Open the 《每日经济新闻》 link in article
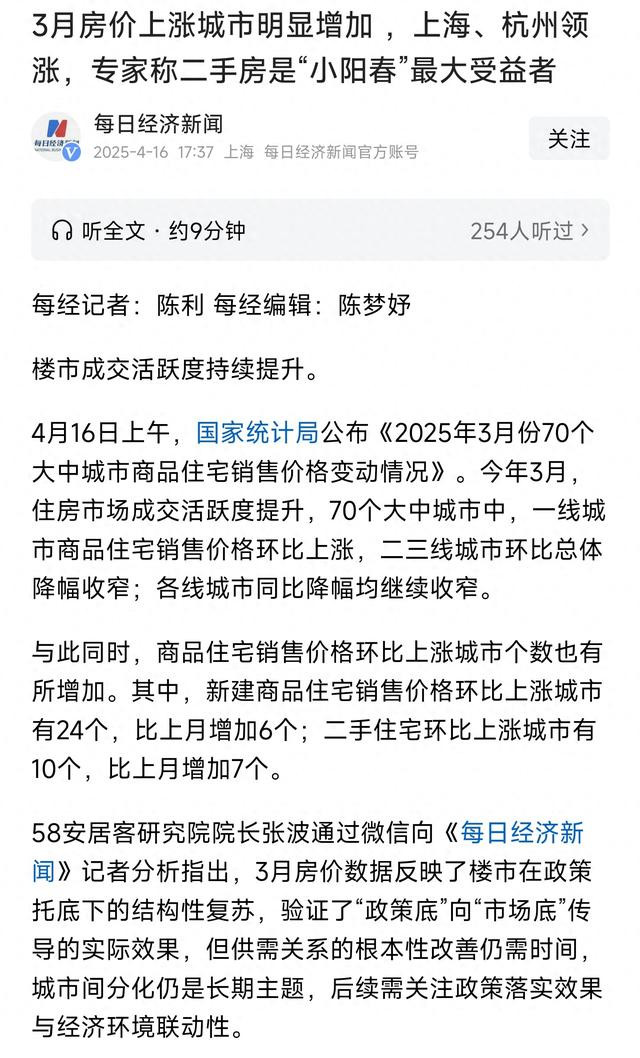The height and width of the screenshot is (1058, 640). [521, 833]
